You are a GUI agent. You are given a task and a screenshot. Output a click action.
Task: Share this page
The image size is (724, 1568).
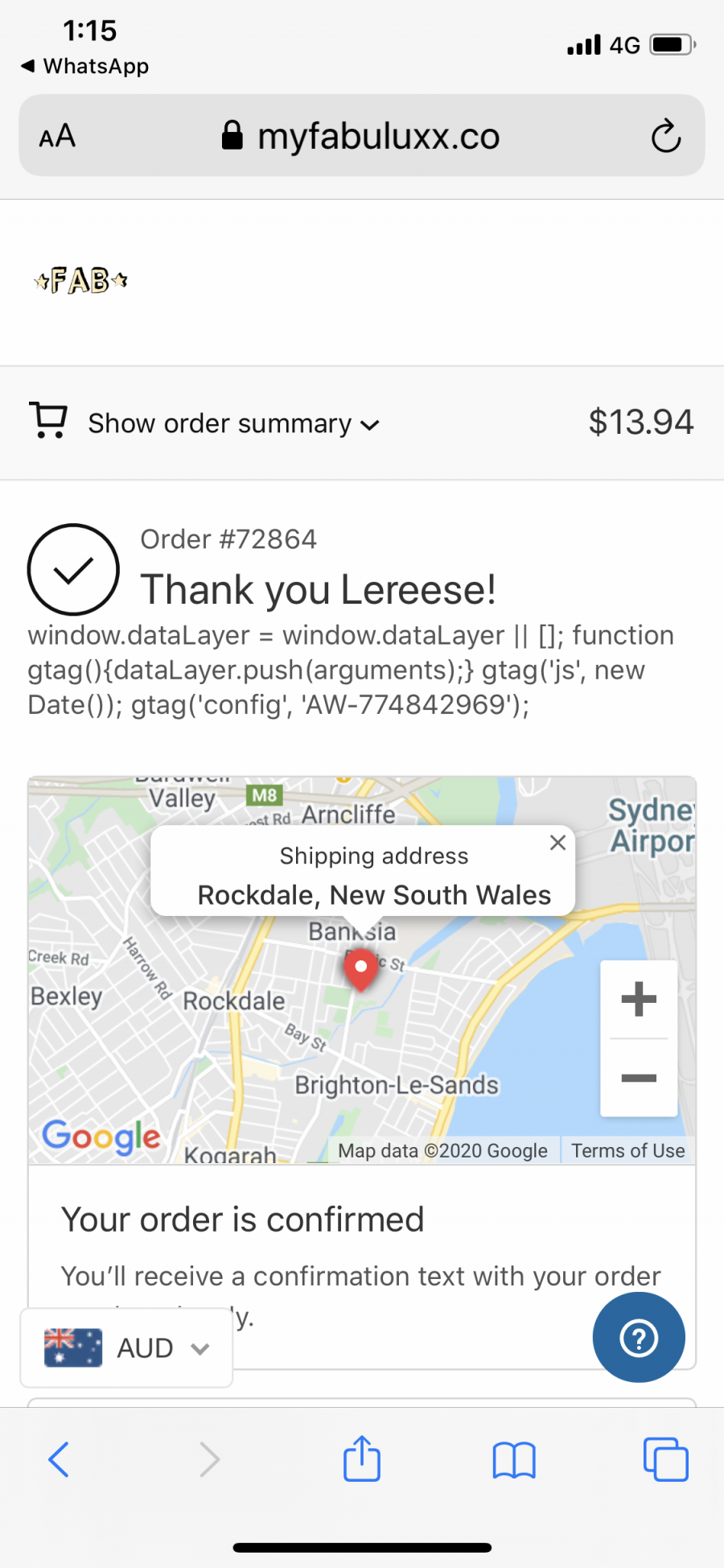[x=362, y=1459]
